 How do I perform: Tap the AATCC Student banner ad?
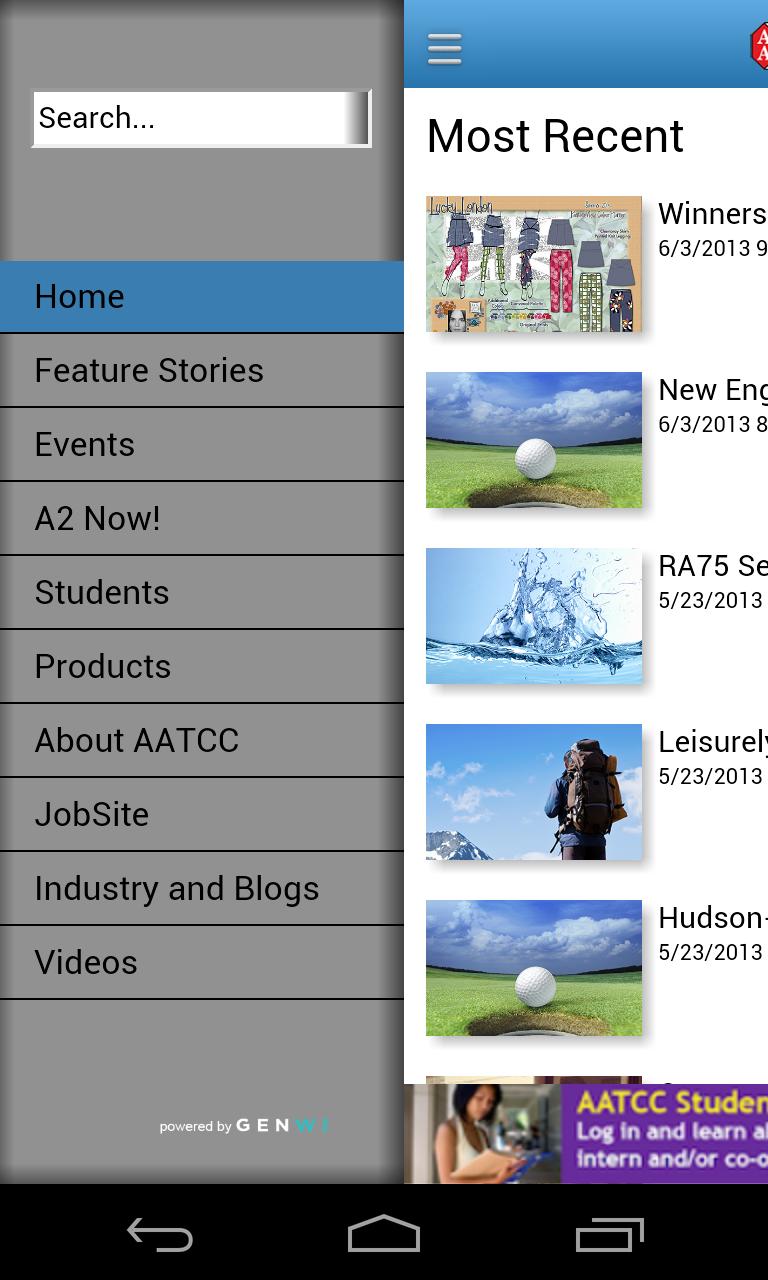586,1134
